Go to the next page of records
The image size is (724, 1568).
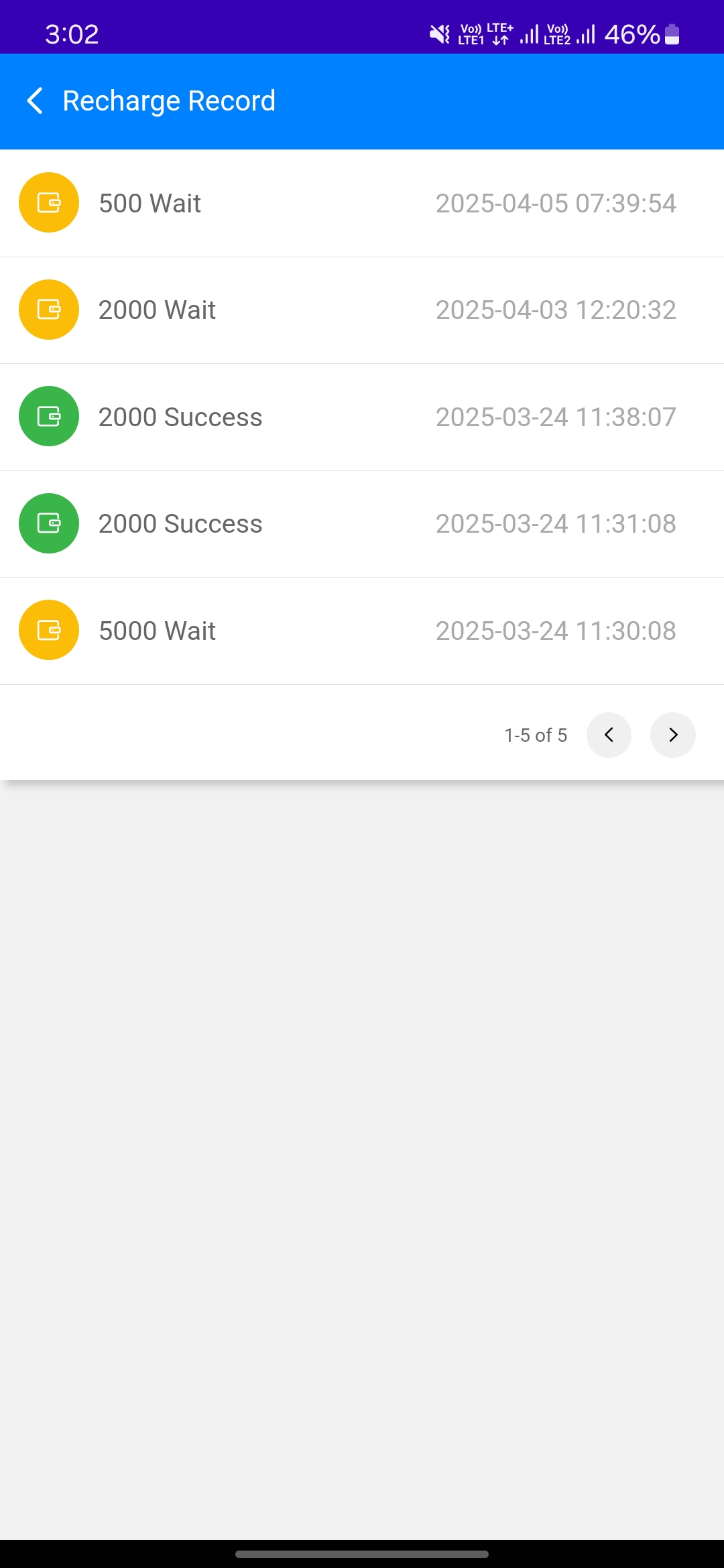pyautogui.click(x=672, y=735)
